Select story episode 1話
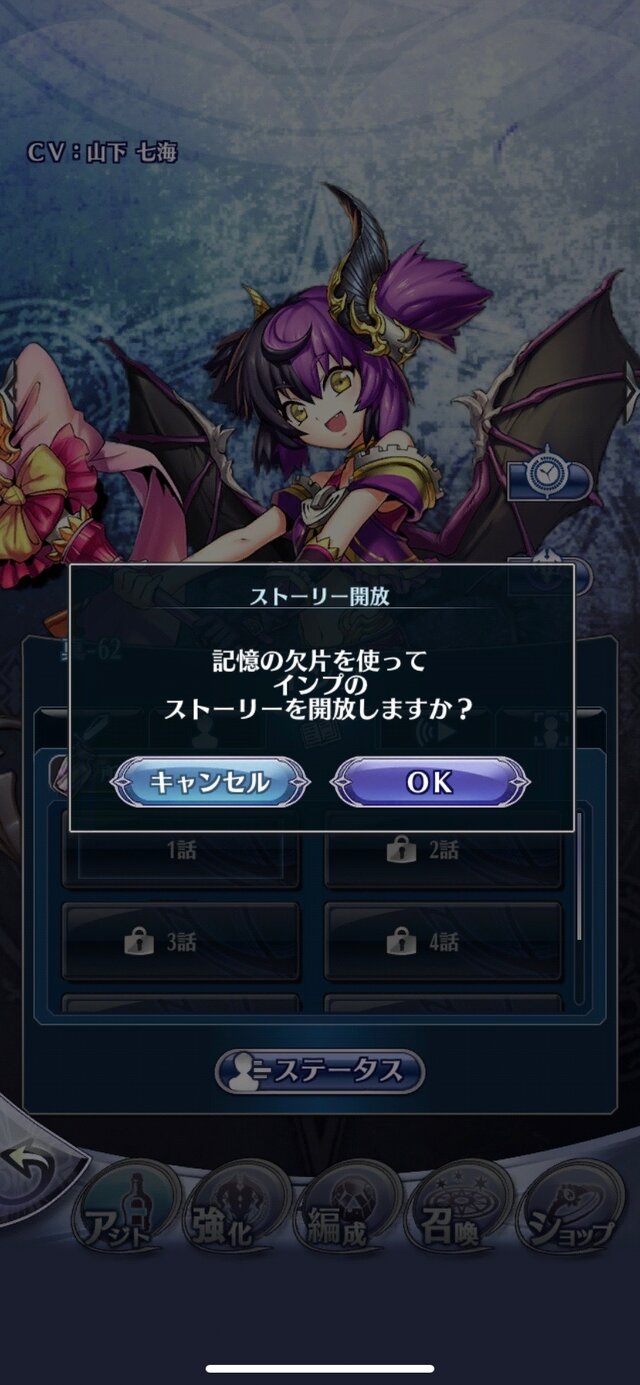The height and width of the screenshot is (1385, 640). tap(181, 851)
